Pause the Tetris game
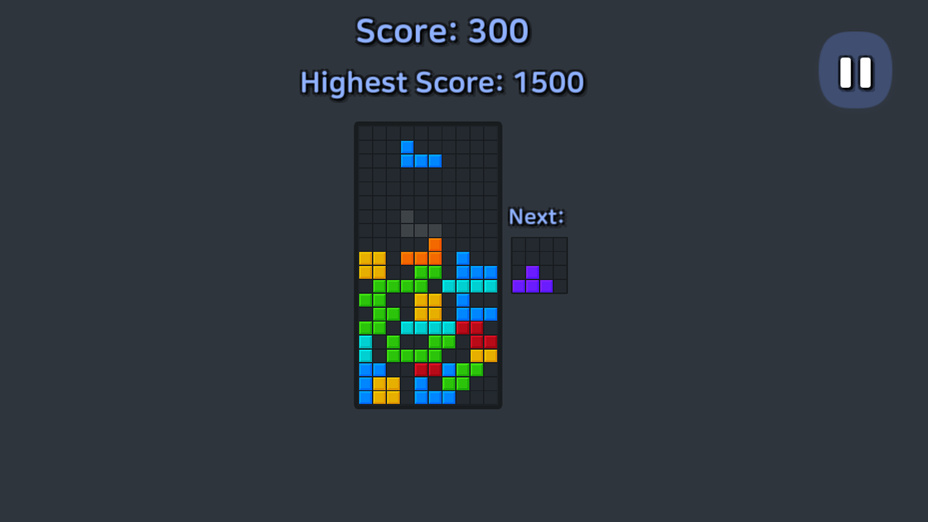928x522 pixels. 855,71
